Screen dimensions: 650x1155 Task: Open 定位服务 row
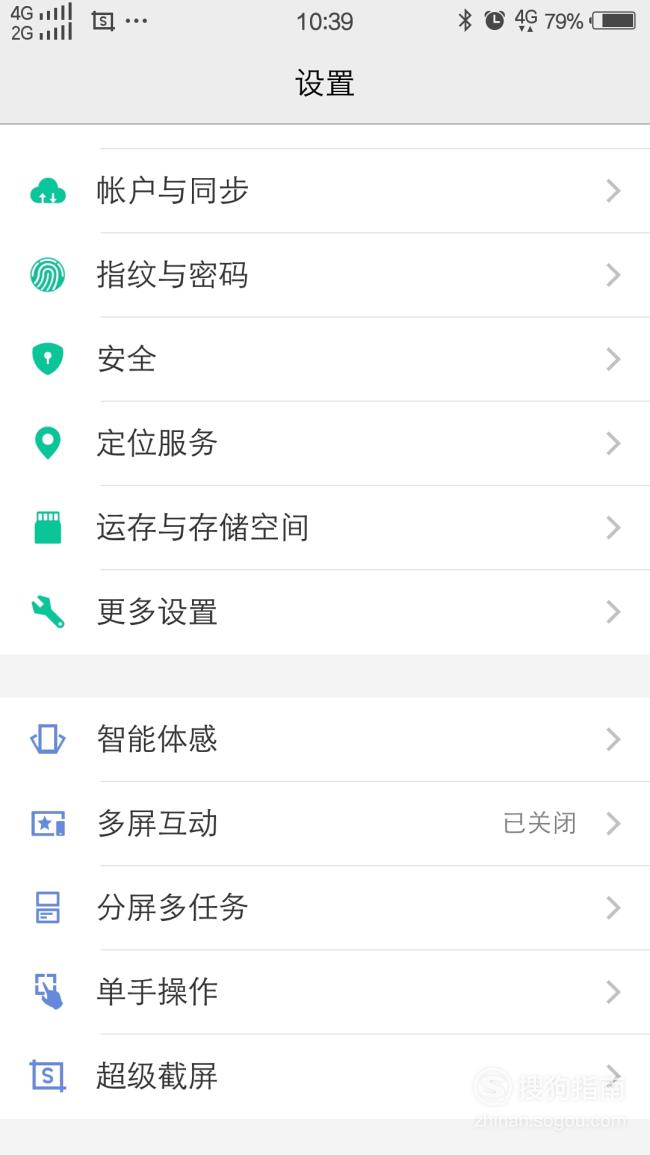coord(325,443)
